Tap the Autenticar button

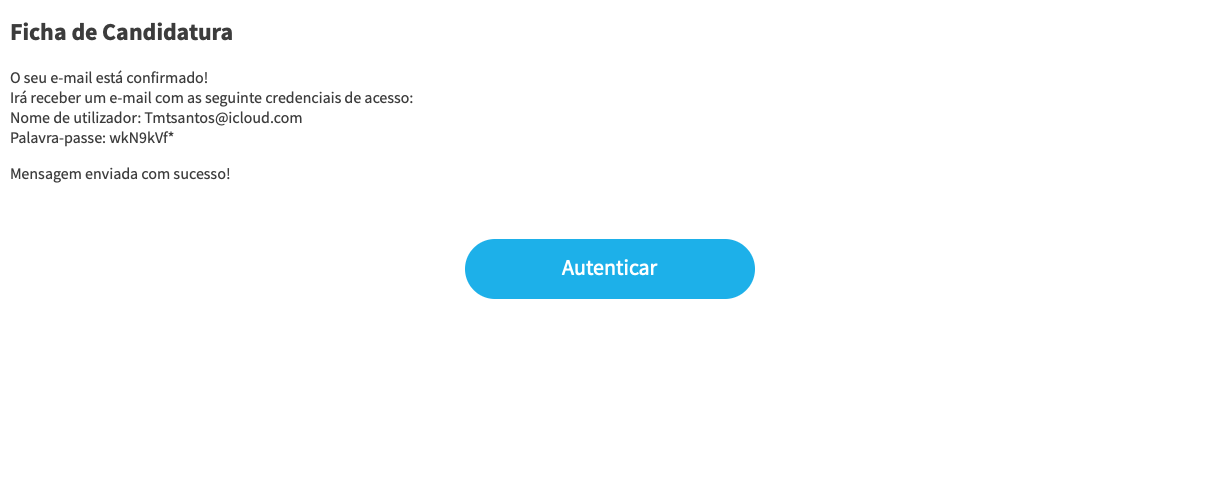(609, 268)
